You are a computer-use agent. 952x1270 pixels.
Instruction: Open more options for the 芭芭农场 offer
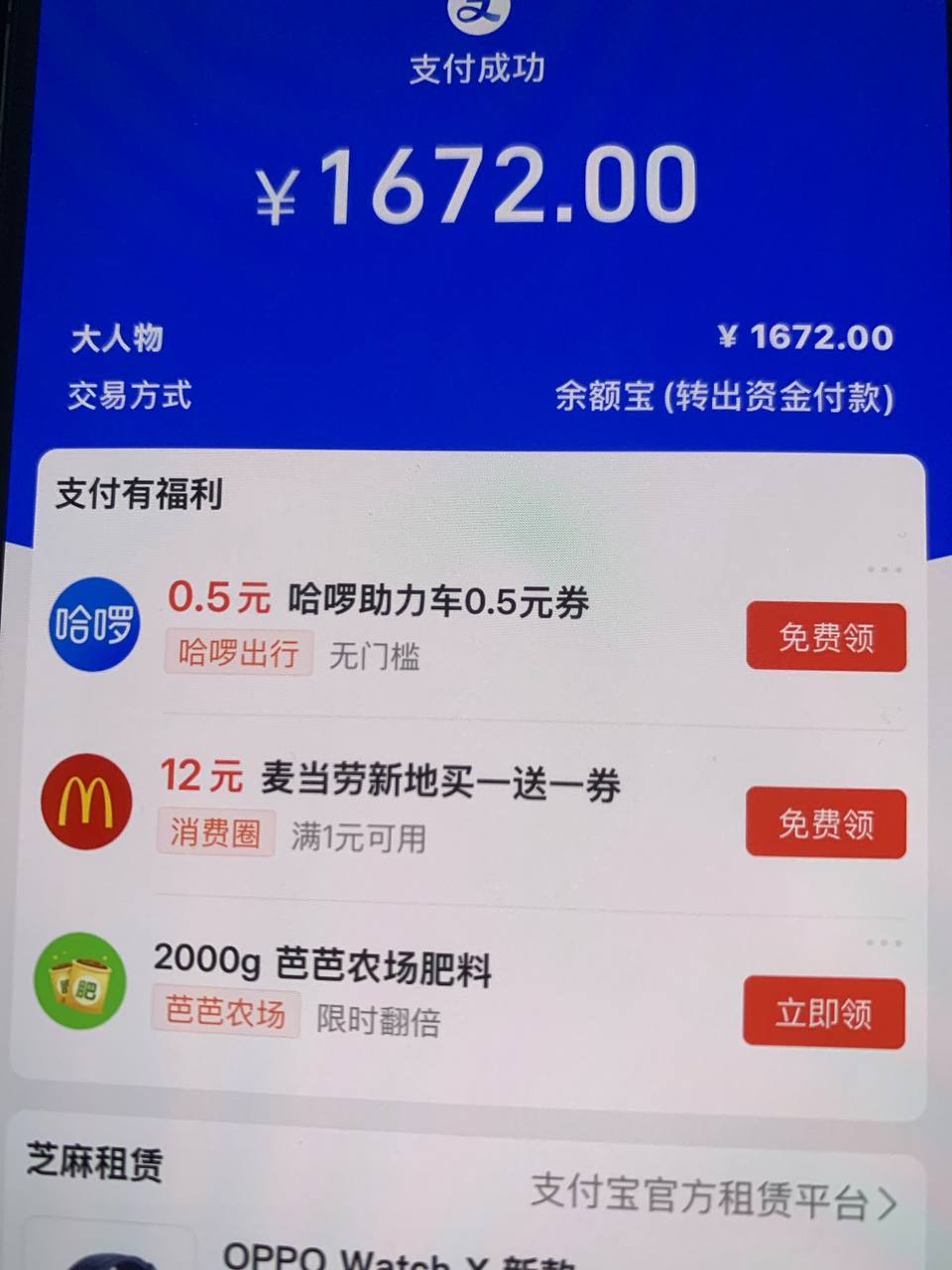pyautogui.click(x=883, y=943)
